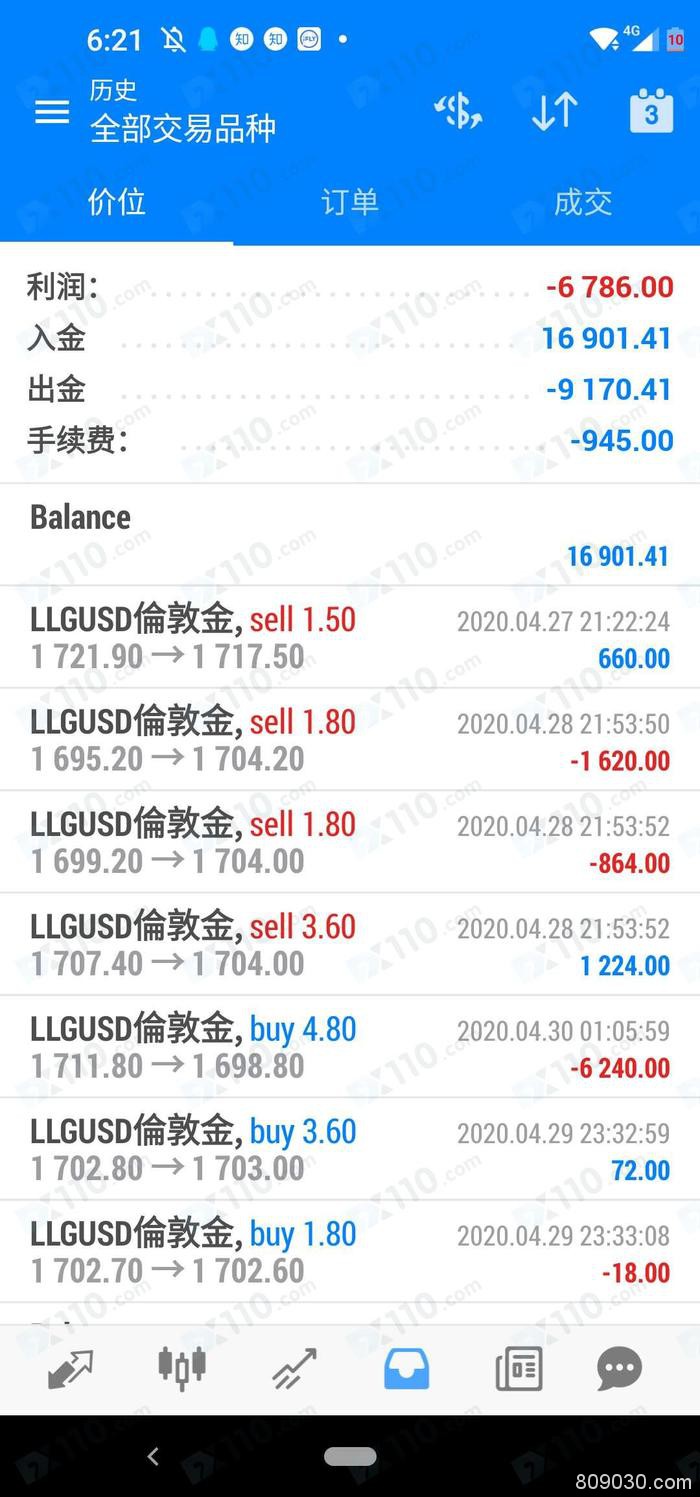Open the news section in bottom bar

(518, 1368)
